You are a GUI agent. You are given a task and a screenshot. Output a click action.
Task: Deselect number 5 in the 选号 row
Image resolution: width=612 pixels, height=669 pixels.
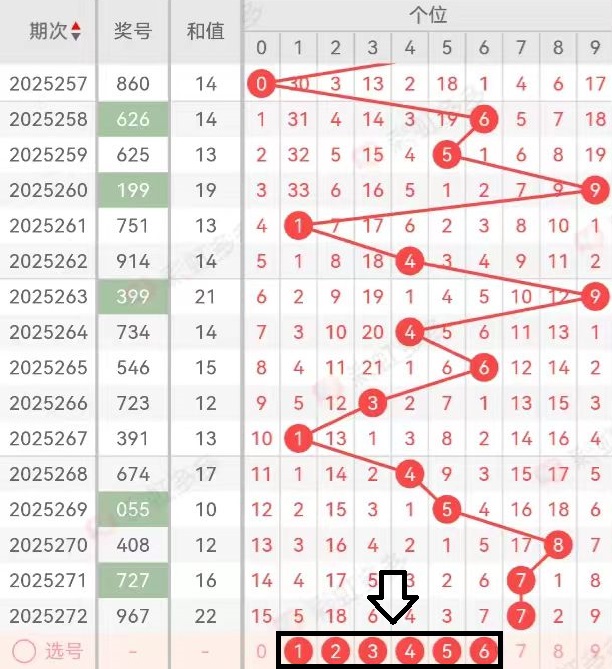[447, 652]
